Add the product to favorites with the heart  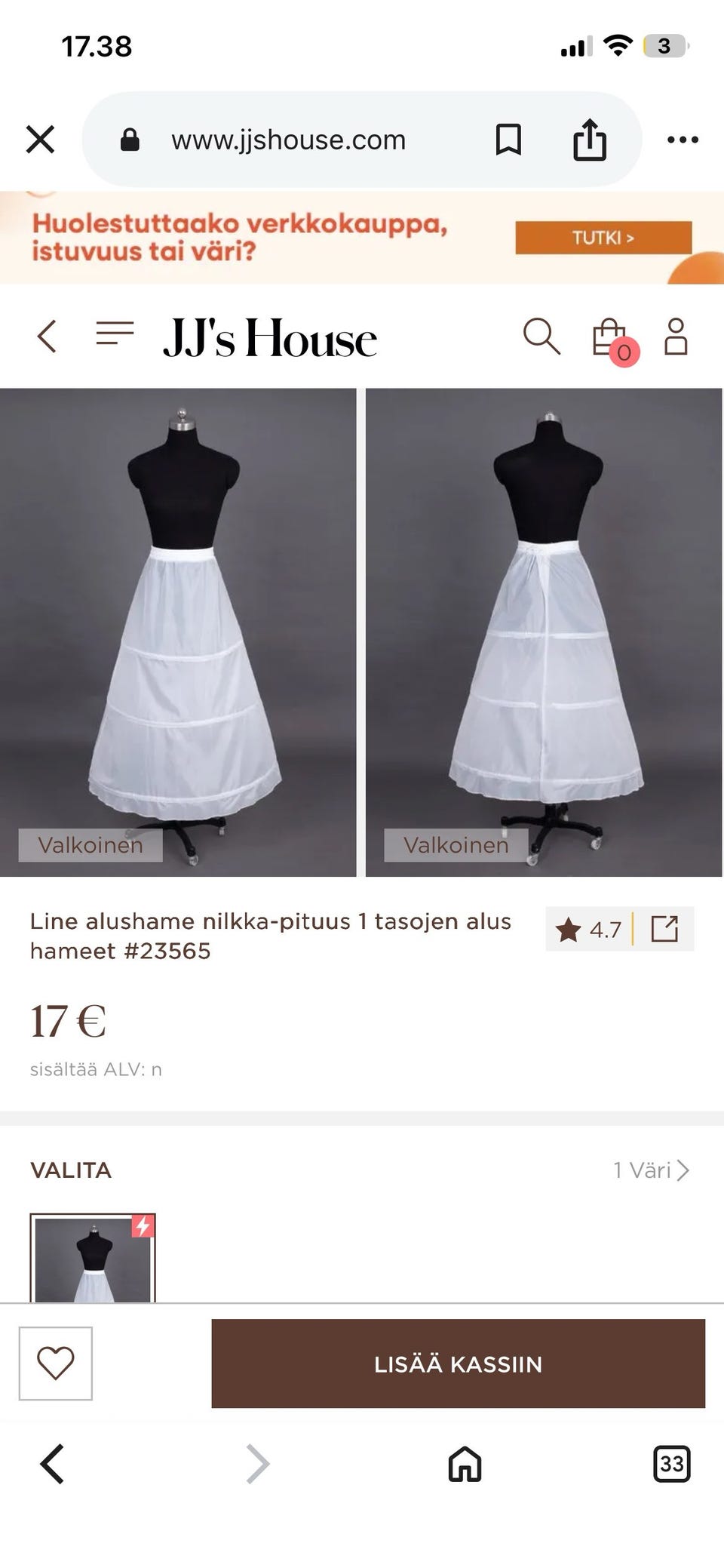56,1364
